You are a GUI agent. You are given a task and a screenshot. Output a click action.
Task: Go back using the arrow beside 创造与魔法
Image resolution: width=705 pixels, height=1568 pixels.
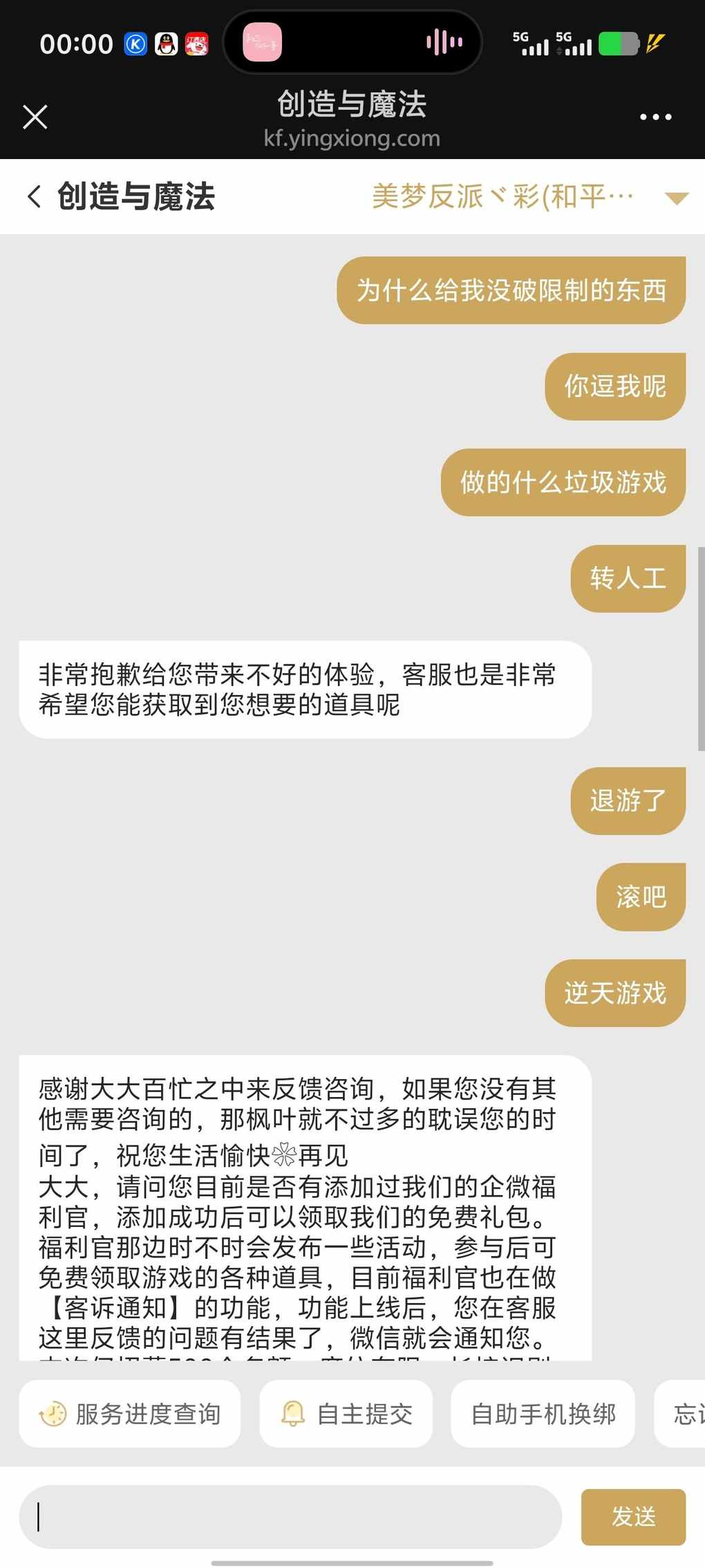(34, 196)
